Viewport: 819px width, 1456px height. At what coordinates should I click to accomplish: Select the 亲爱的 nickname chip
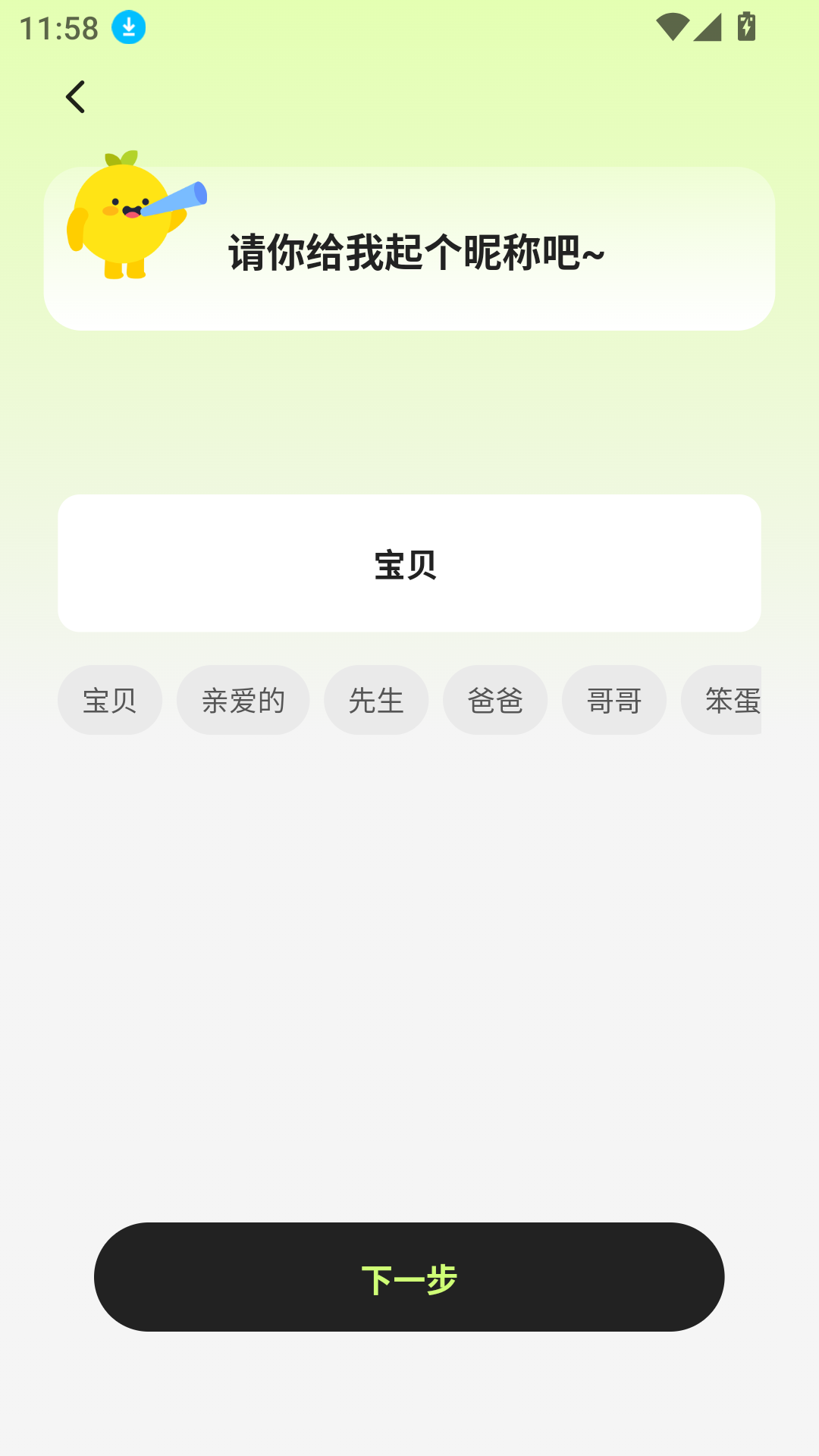(x=243, y=700)
